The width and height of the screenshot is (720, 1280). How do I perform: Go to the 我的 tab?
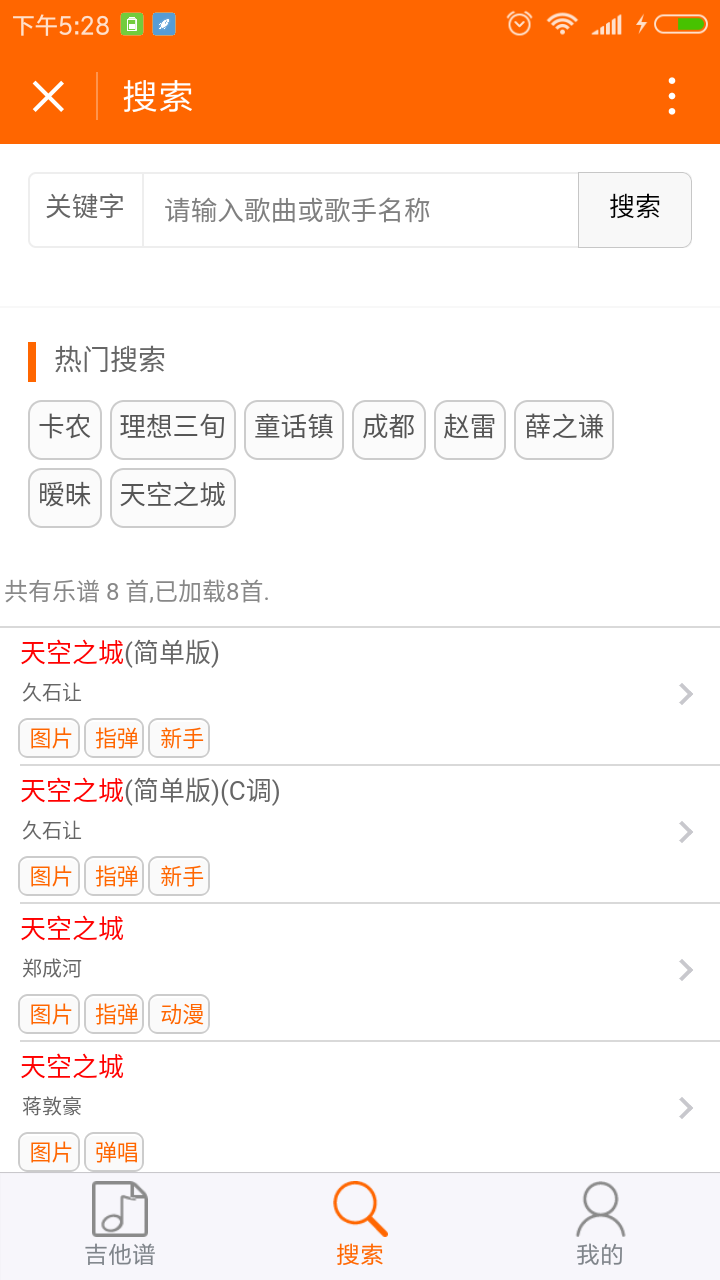[600, 1226]
